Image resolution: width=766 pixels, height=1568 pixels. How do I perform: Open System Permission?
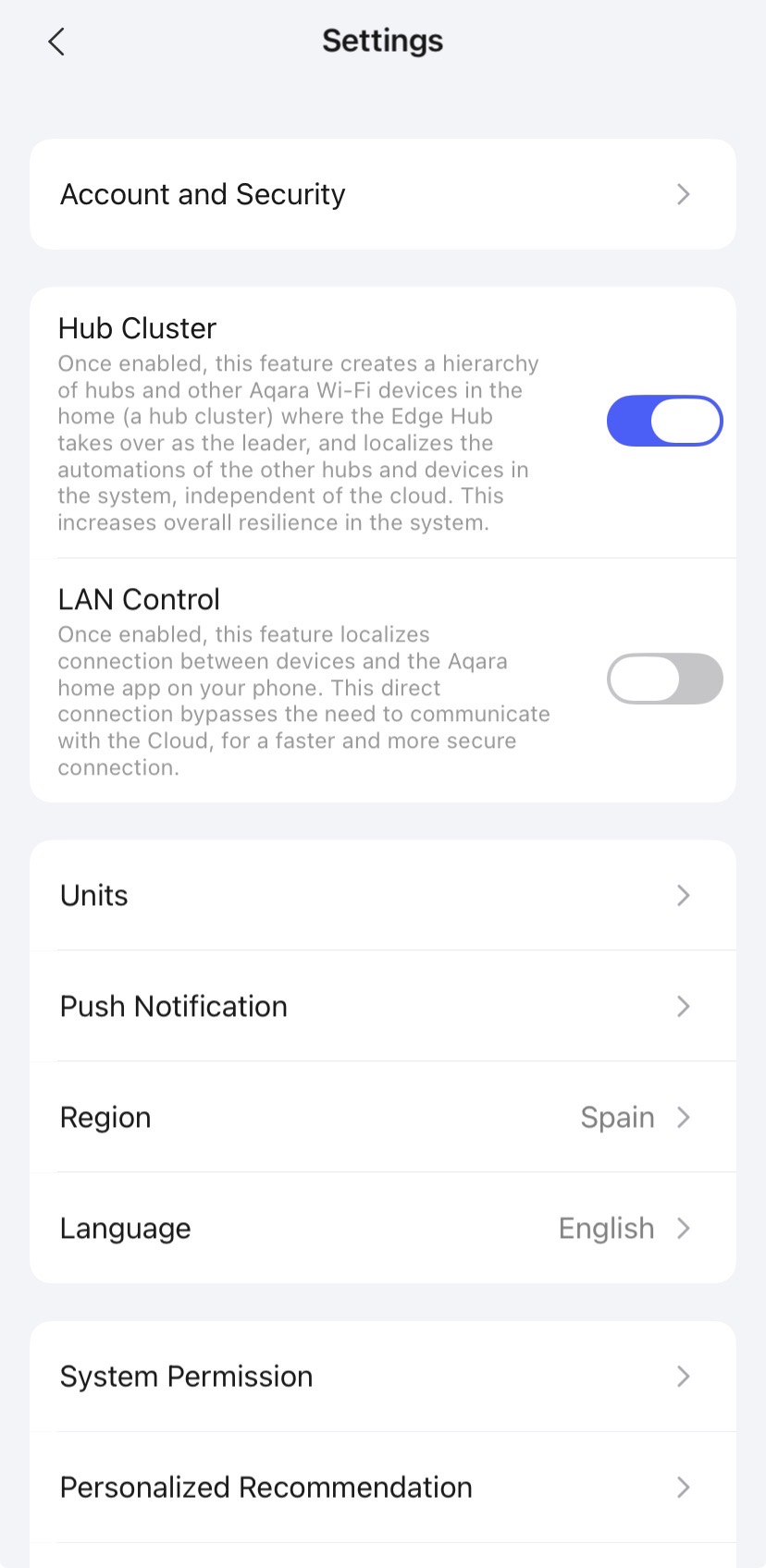[382, 1376]
